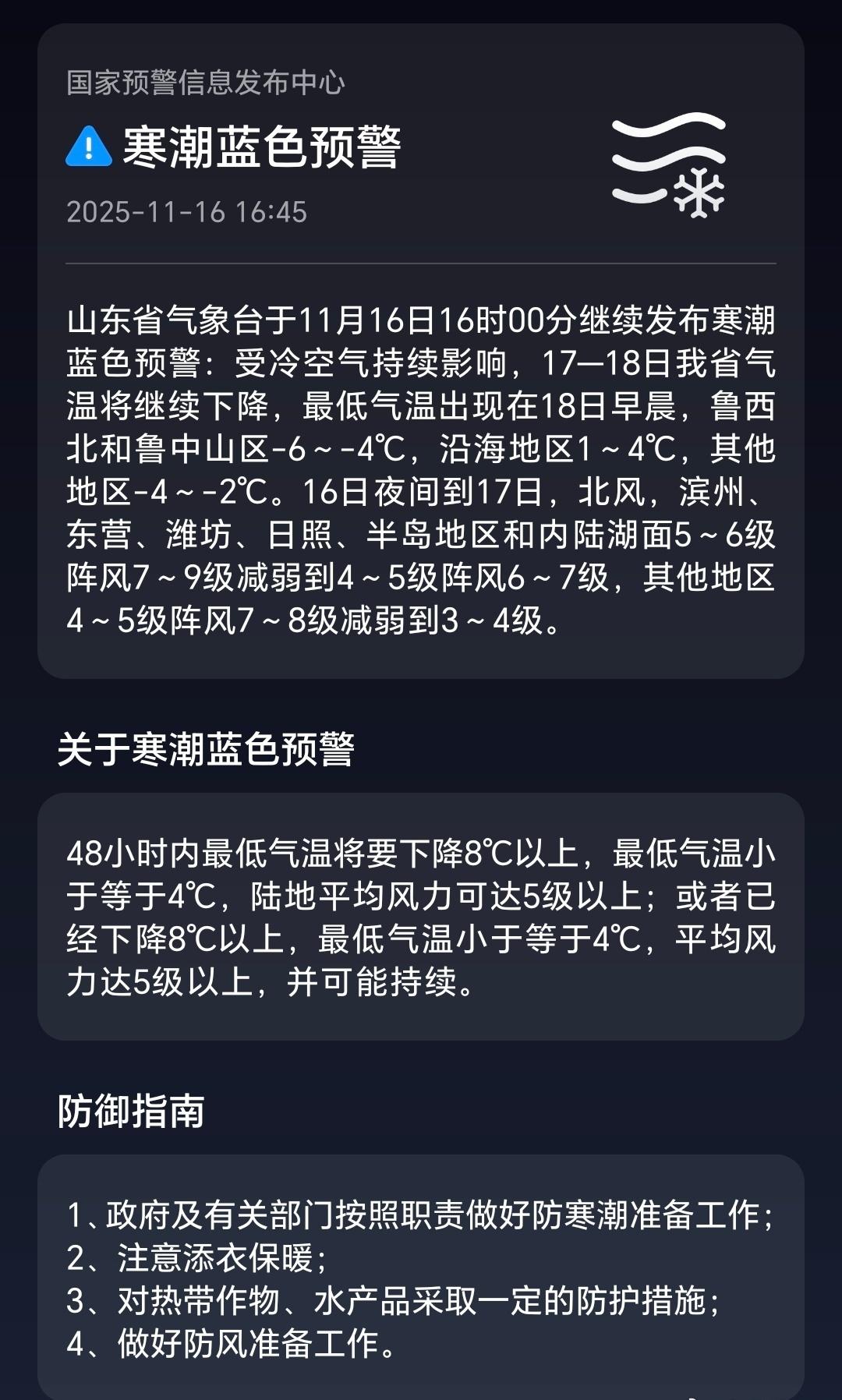Expand the blue alert definition card
This screenshot has width=842, height=1400.
(x=421, y=912)
